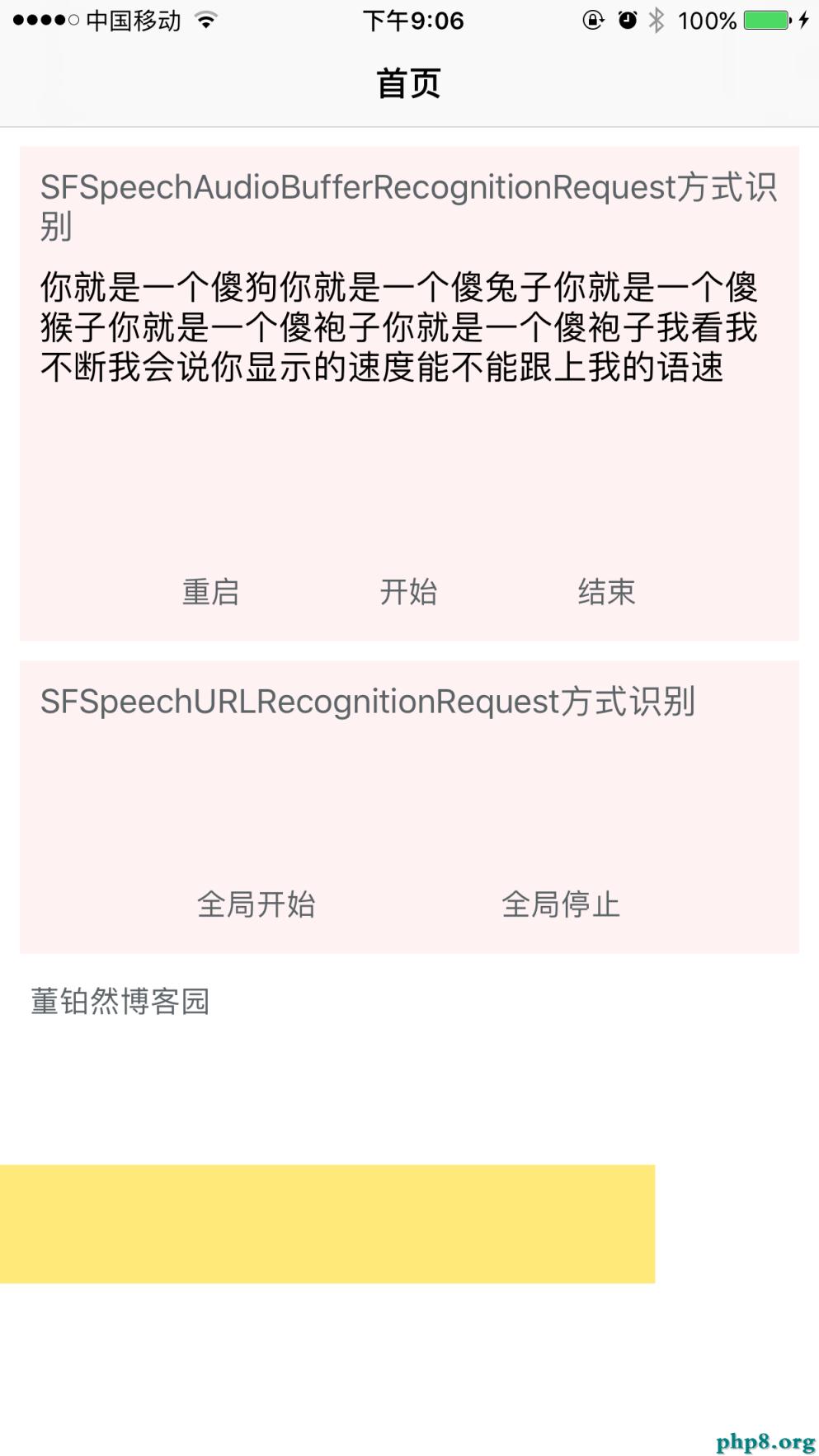The width and height of the screenshot is (819, 1456).
Task: Start recognition with the 开始 button
Action: pyautogui.click(x=408, y=592)
